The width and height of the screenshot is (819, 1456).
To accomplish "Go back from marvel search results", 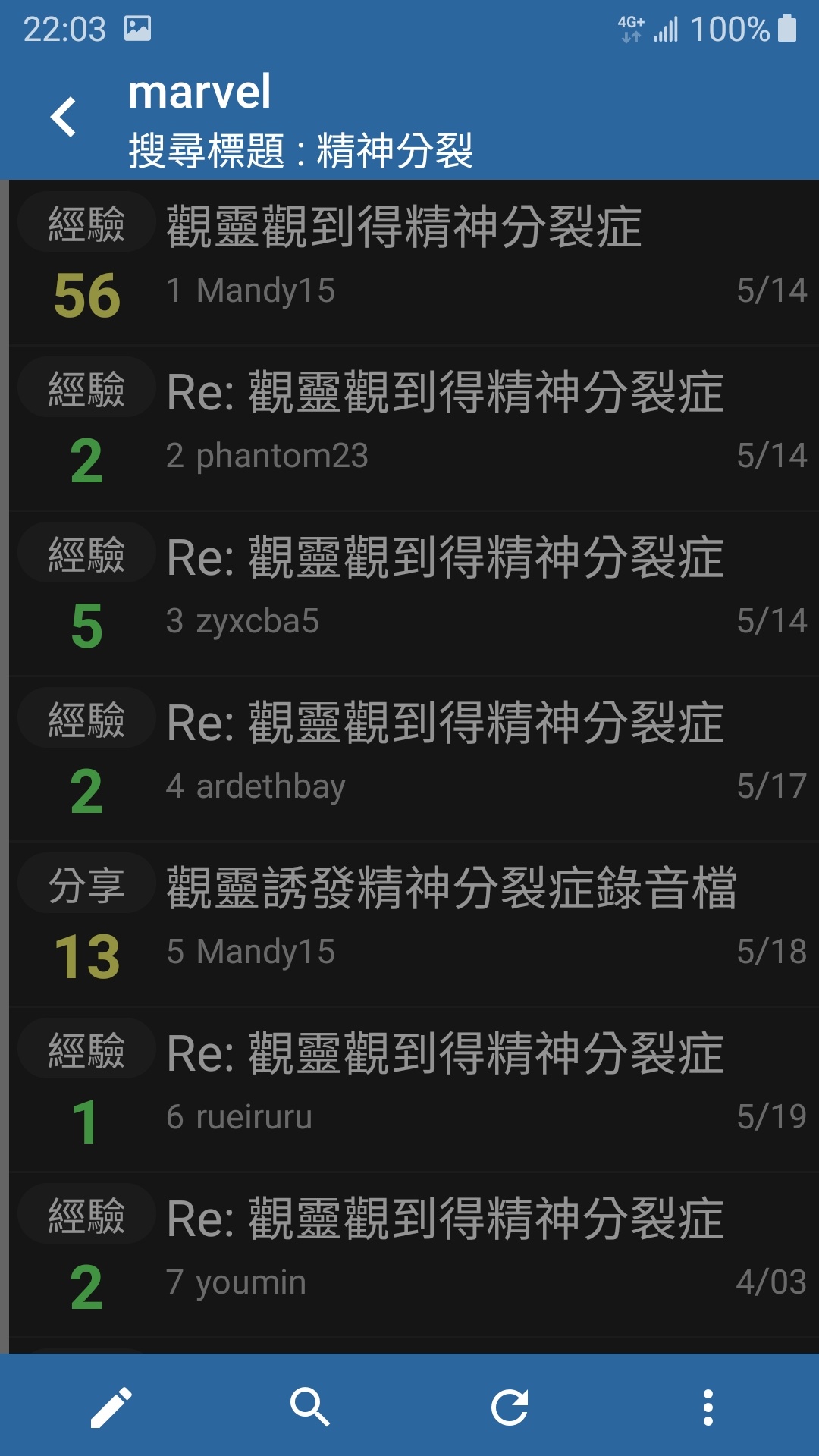I will 64,118.
